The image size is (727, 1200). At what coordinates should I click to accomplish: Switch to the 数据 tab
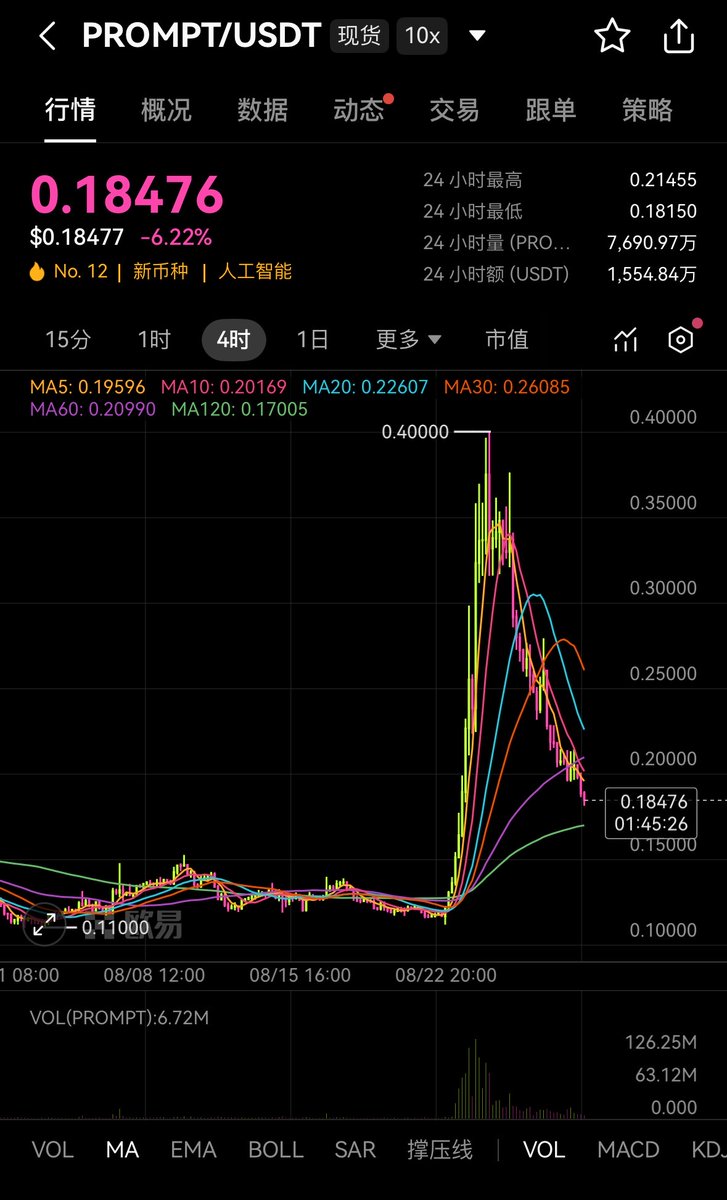coord(262,110)
